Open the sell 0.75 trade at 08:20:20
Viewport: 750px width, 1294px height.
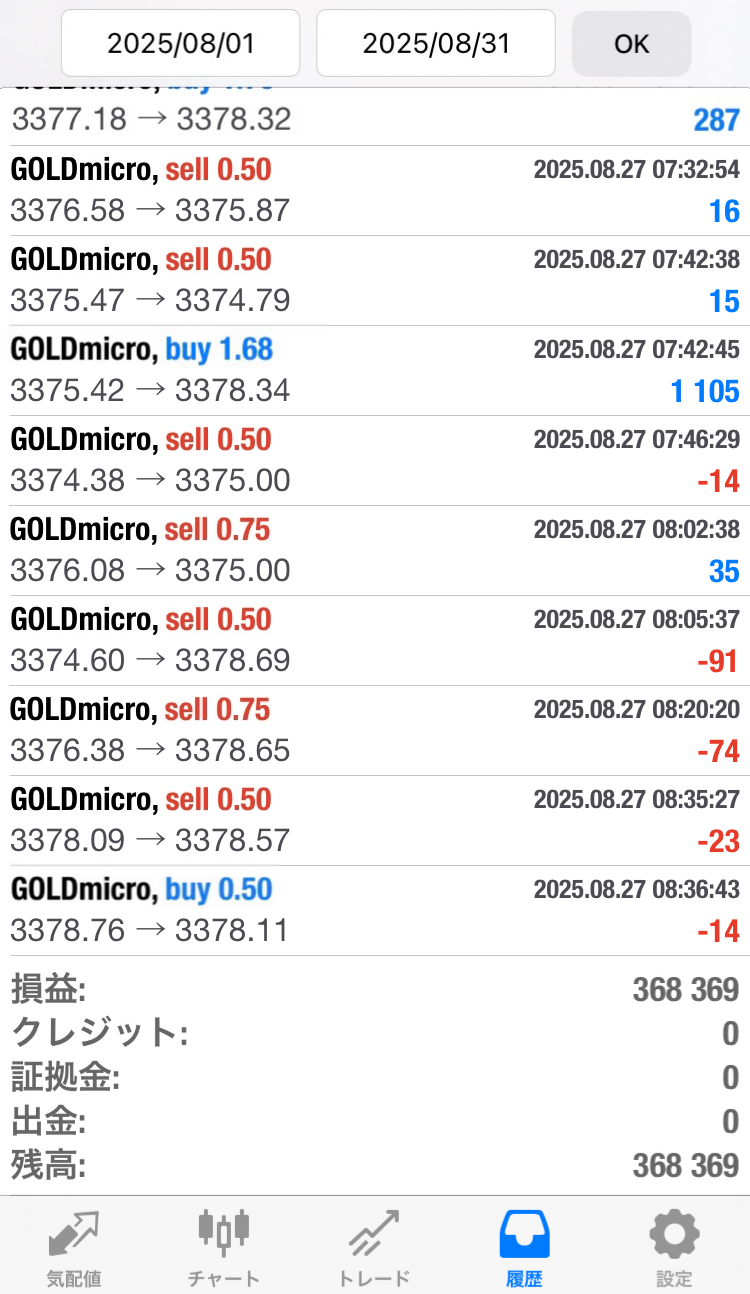coord(375,731)
